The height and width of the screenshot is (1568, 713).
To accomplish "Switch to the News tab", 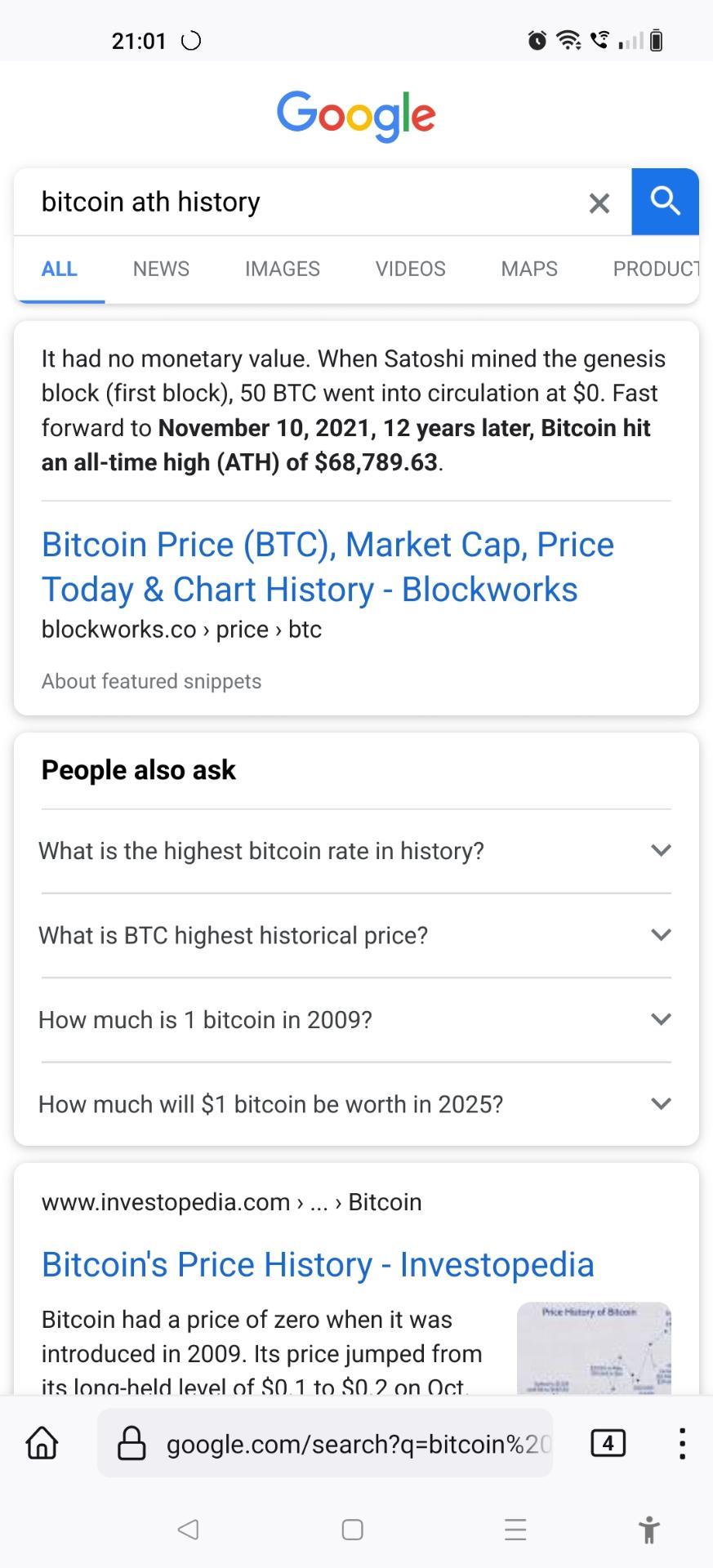I will 161,269.
